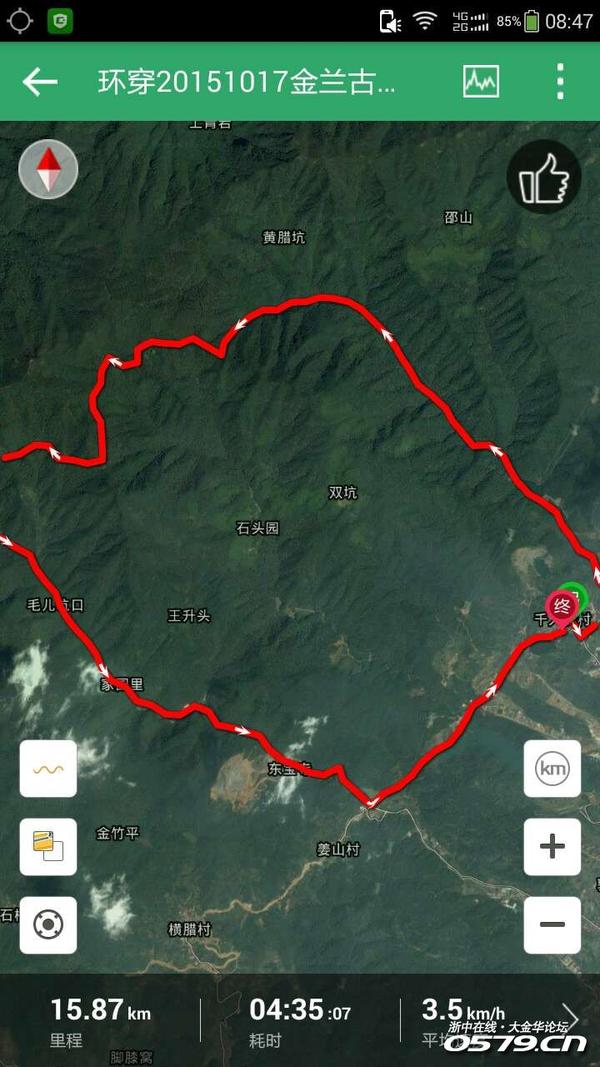The width and height of the screenshot is (600, 1067).
Task: Open the elevation chart icon
Action: [480, 82]
